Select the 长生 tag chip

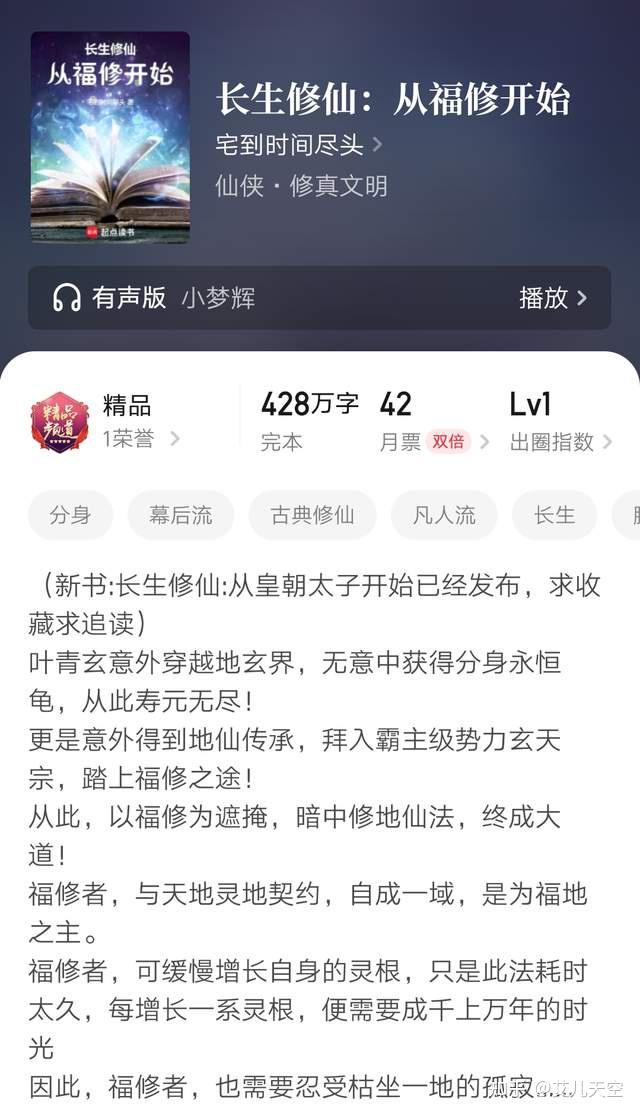[x=554, y=515]
